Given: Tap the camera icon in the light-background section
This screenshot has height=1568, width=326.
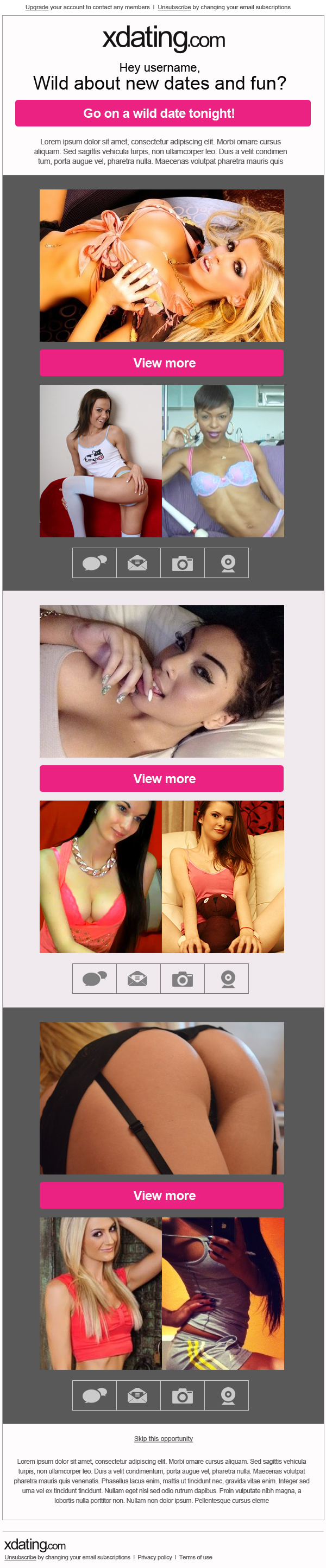Looking at the screenshot, I should tap(182, 978).
